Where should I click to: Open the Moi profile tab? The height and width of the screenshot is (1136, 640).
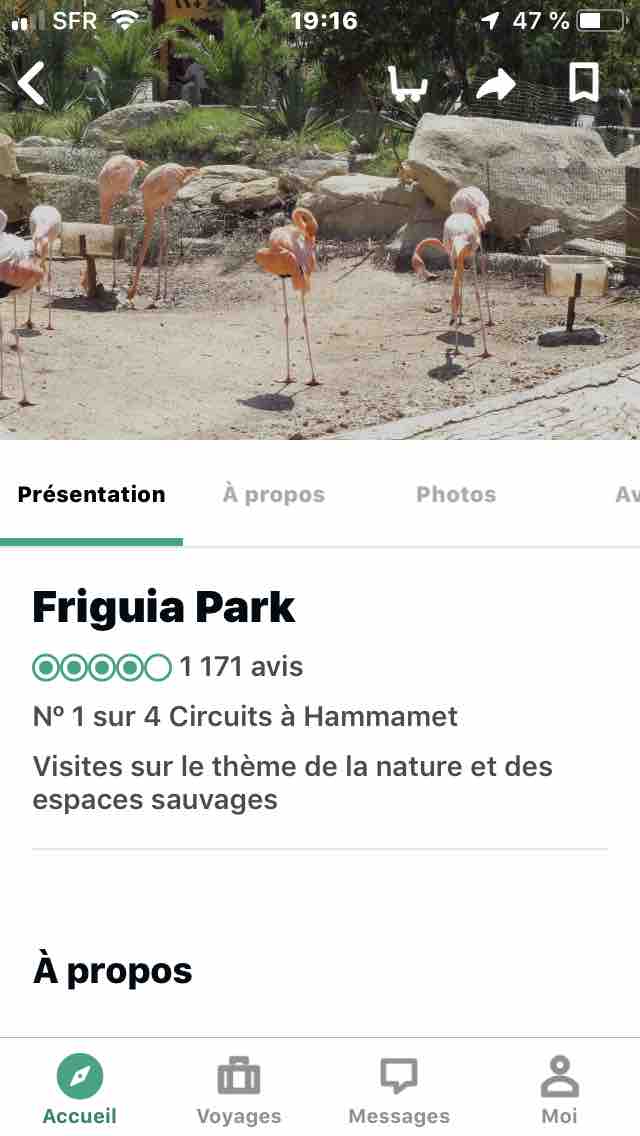coord(559,1090)
